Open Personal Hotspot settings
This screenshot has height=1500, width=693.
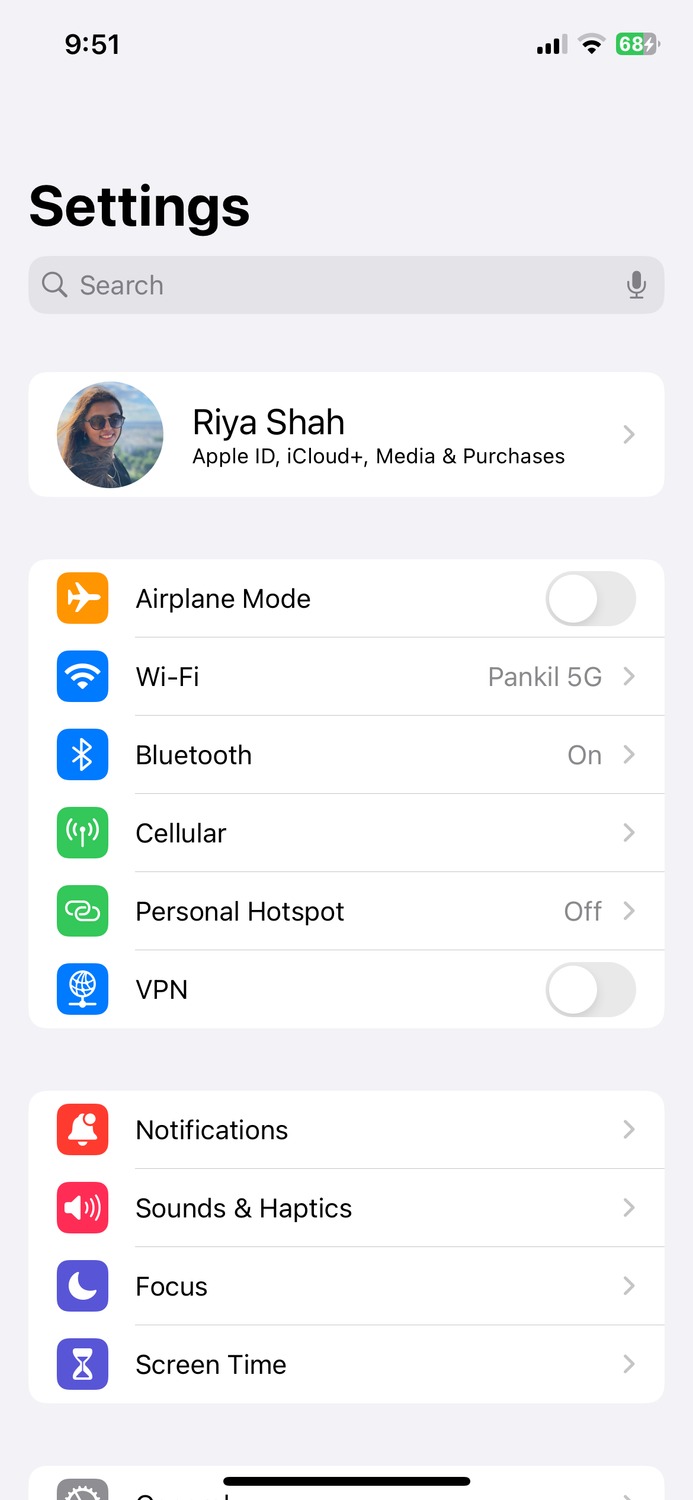coord(346,911)
